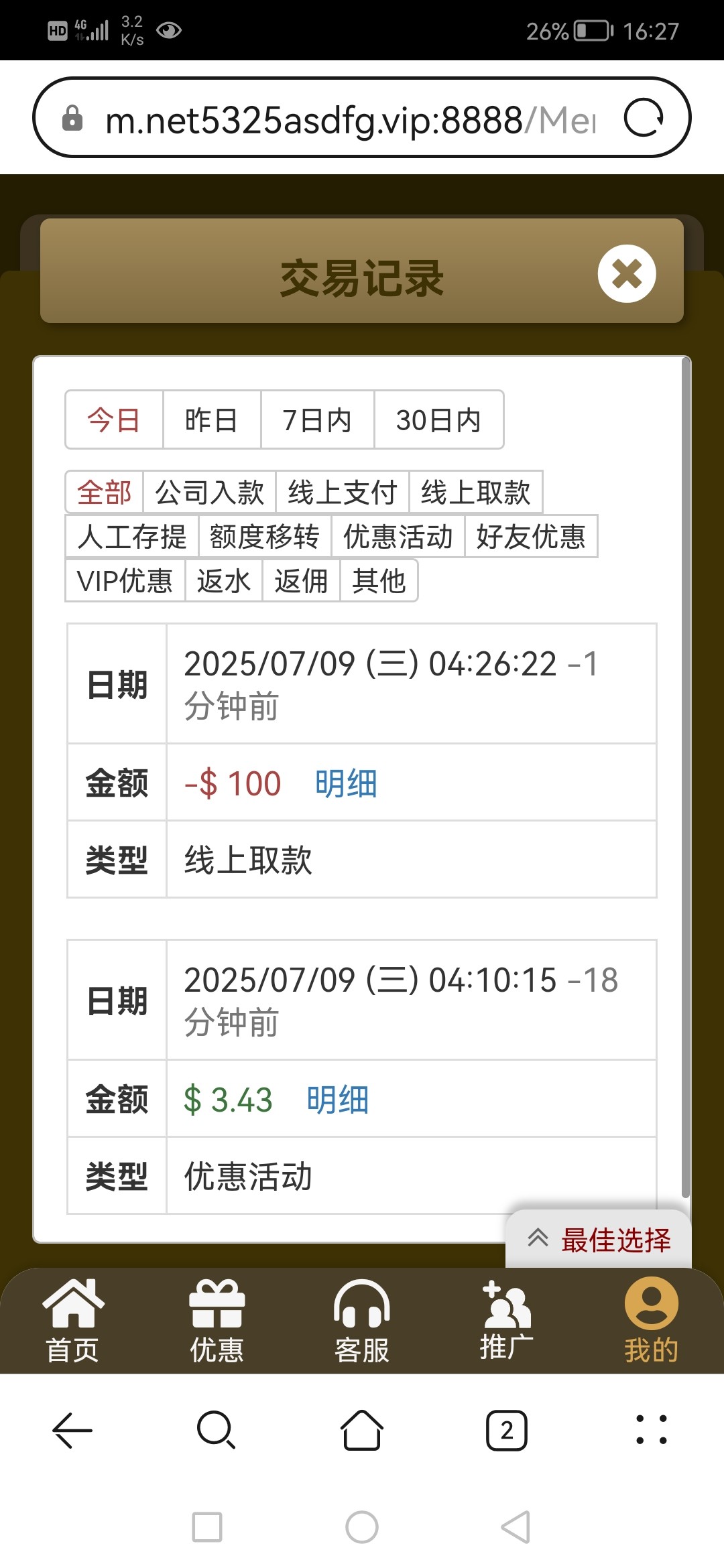Choose the 额度移转 filter
Viewport: 724px width, 1568px height.
[x=264, y=537]
